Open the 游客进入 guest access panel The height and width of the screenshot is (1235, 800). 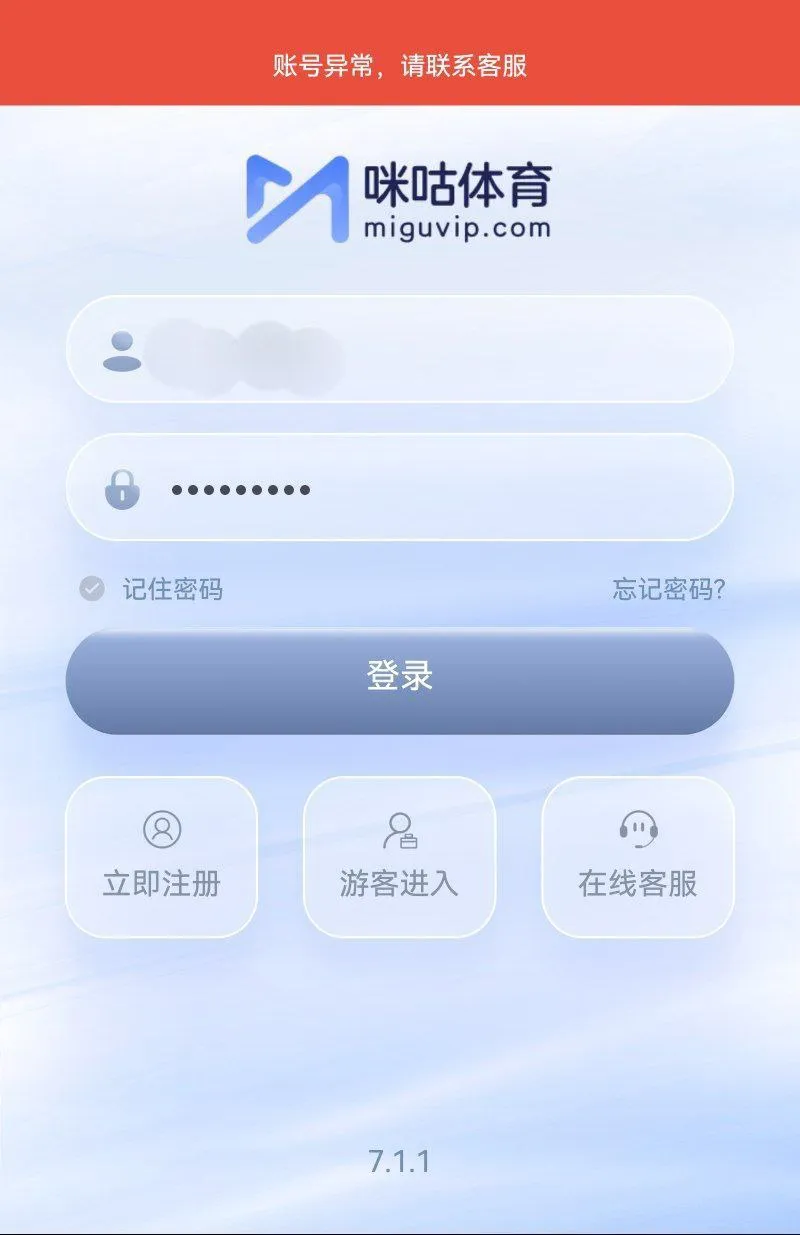400,857
